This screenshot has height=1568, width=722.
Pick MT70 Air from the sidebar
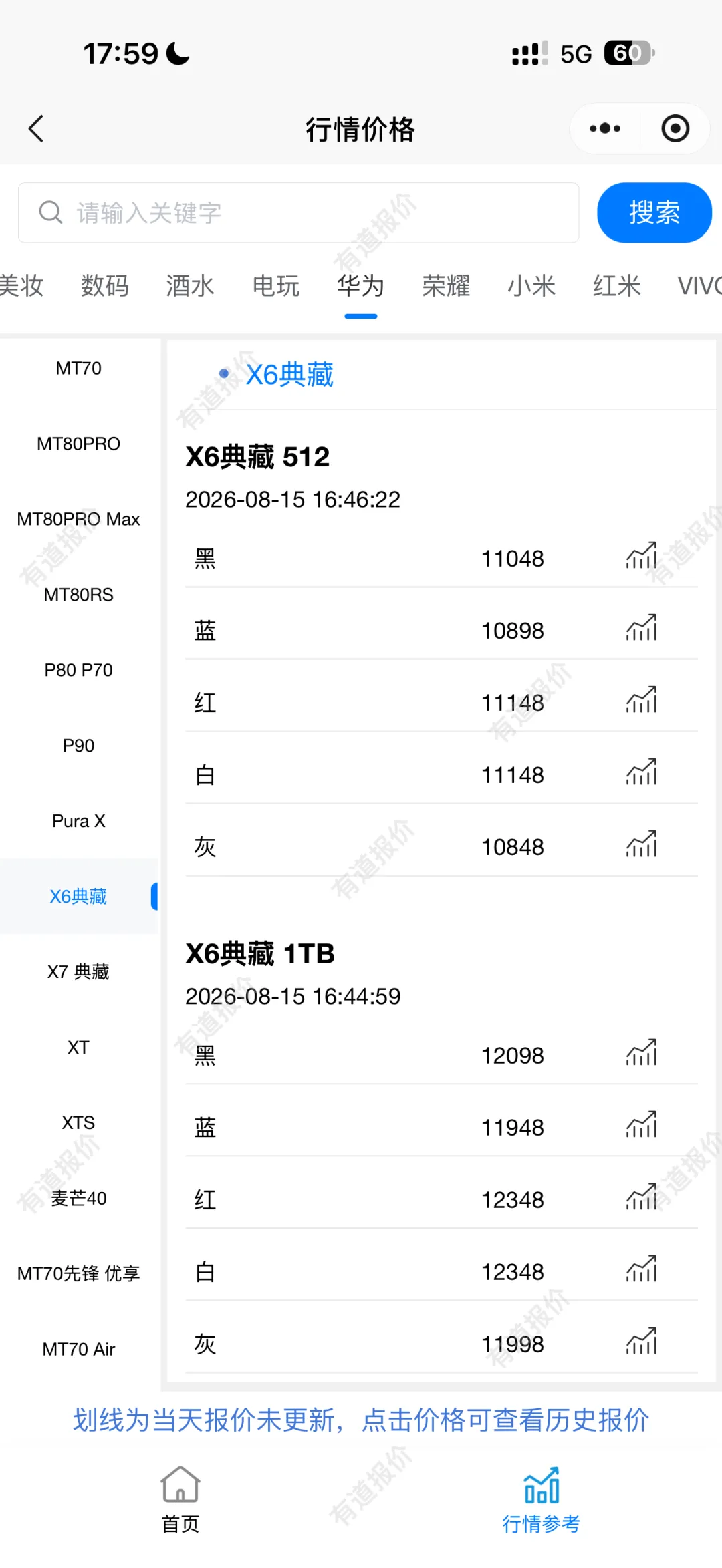79,1350
